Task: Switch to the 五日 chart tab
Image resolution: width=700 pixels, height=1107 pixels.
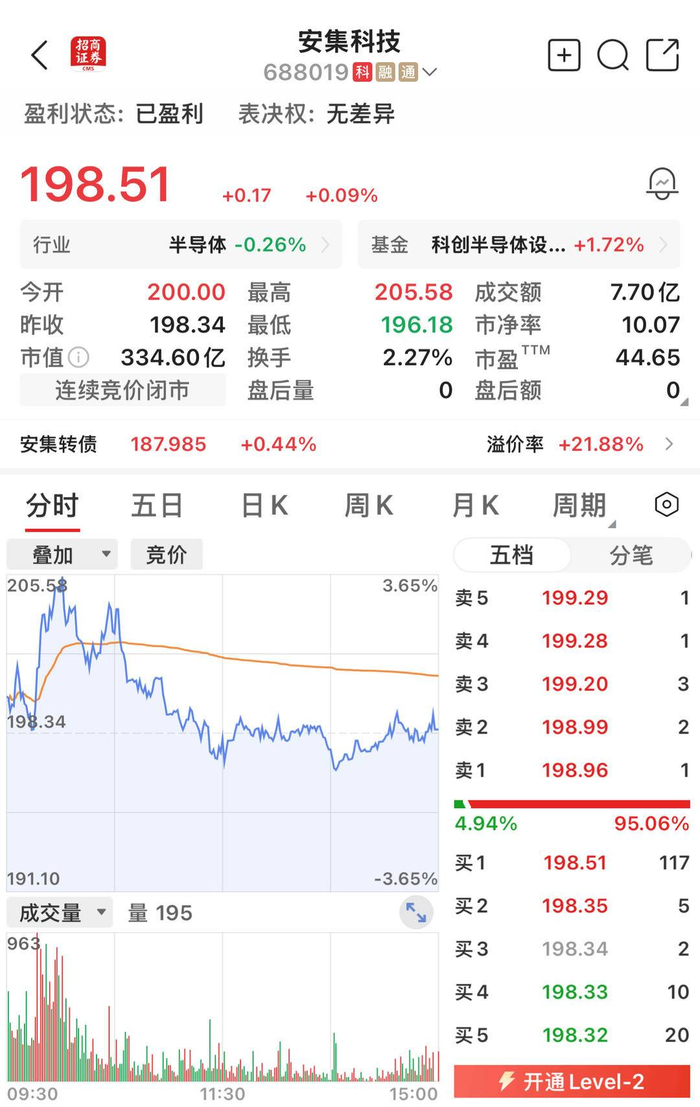Action: [157, 506]
